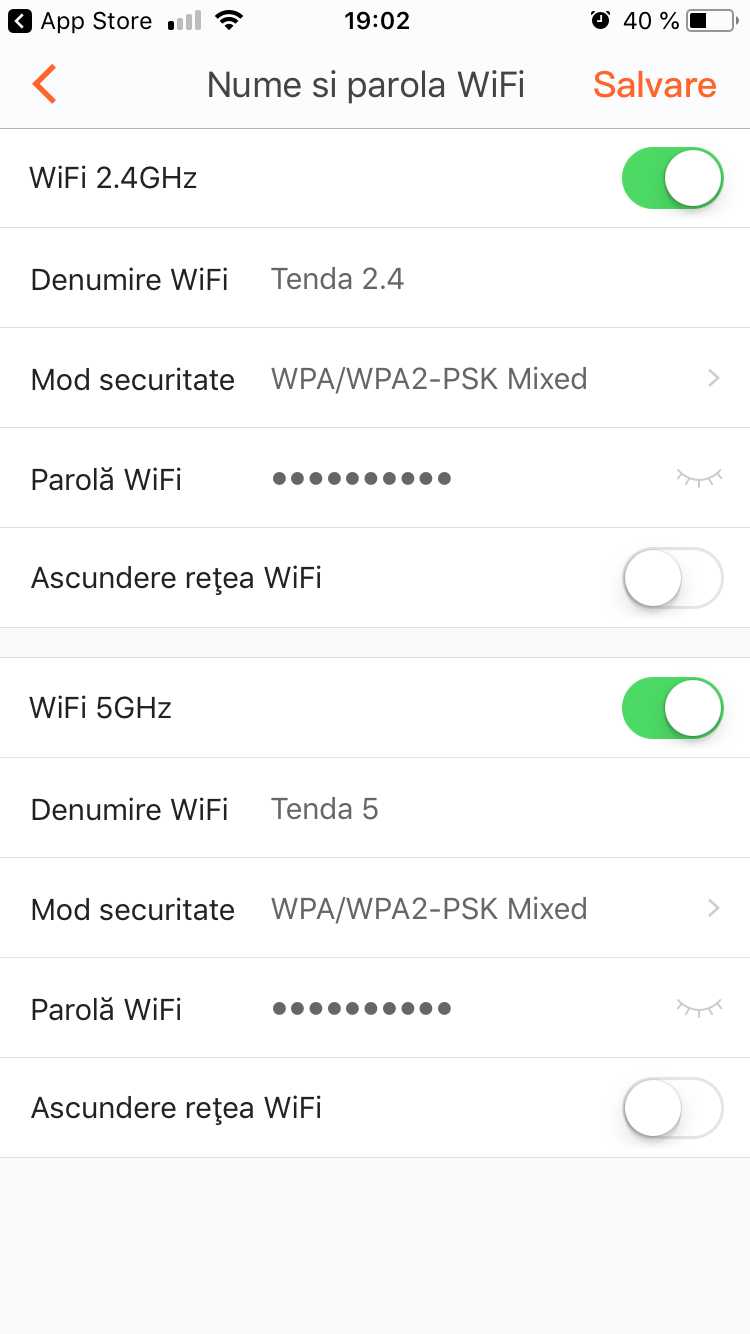Open Mod securitate for the 5GHz network

click(x=375, y=909)
